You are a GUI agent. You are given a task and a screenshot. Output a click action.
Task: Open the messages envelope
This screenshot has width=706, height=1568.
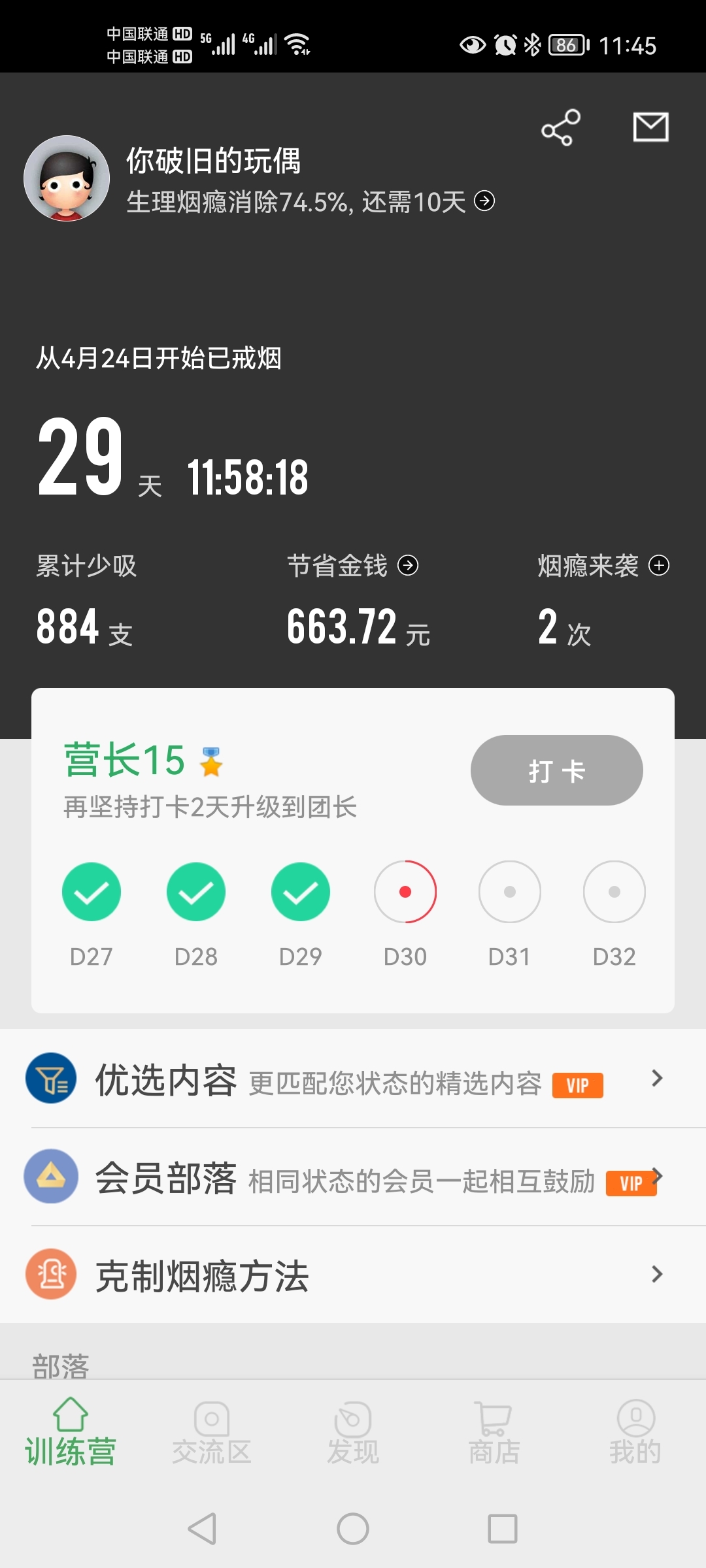pos(650,127)
